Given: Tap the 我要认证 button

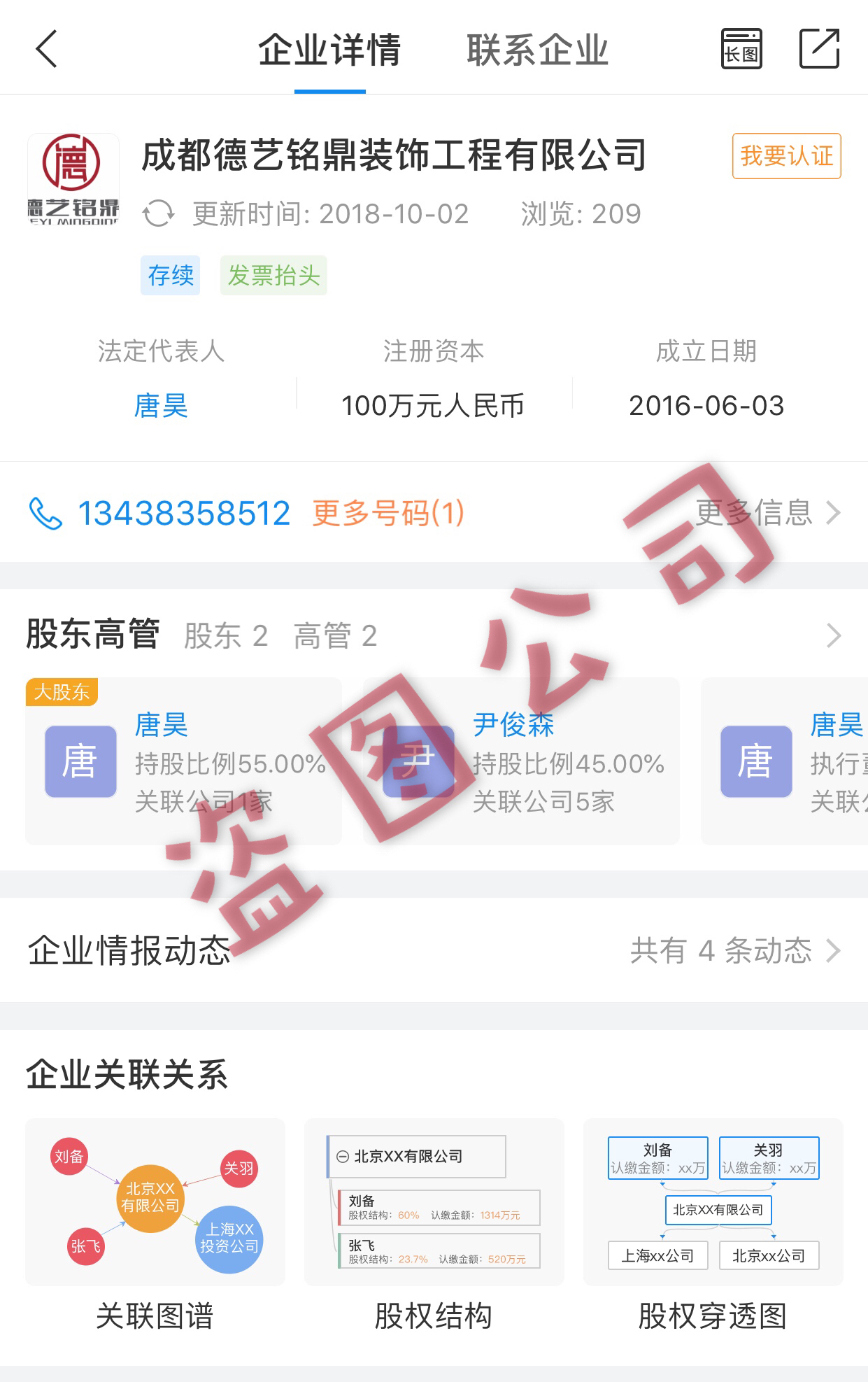Looking at the screenshot, I should point(786,156).
